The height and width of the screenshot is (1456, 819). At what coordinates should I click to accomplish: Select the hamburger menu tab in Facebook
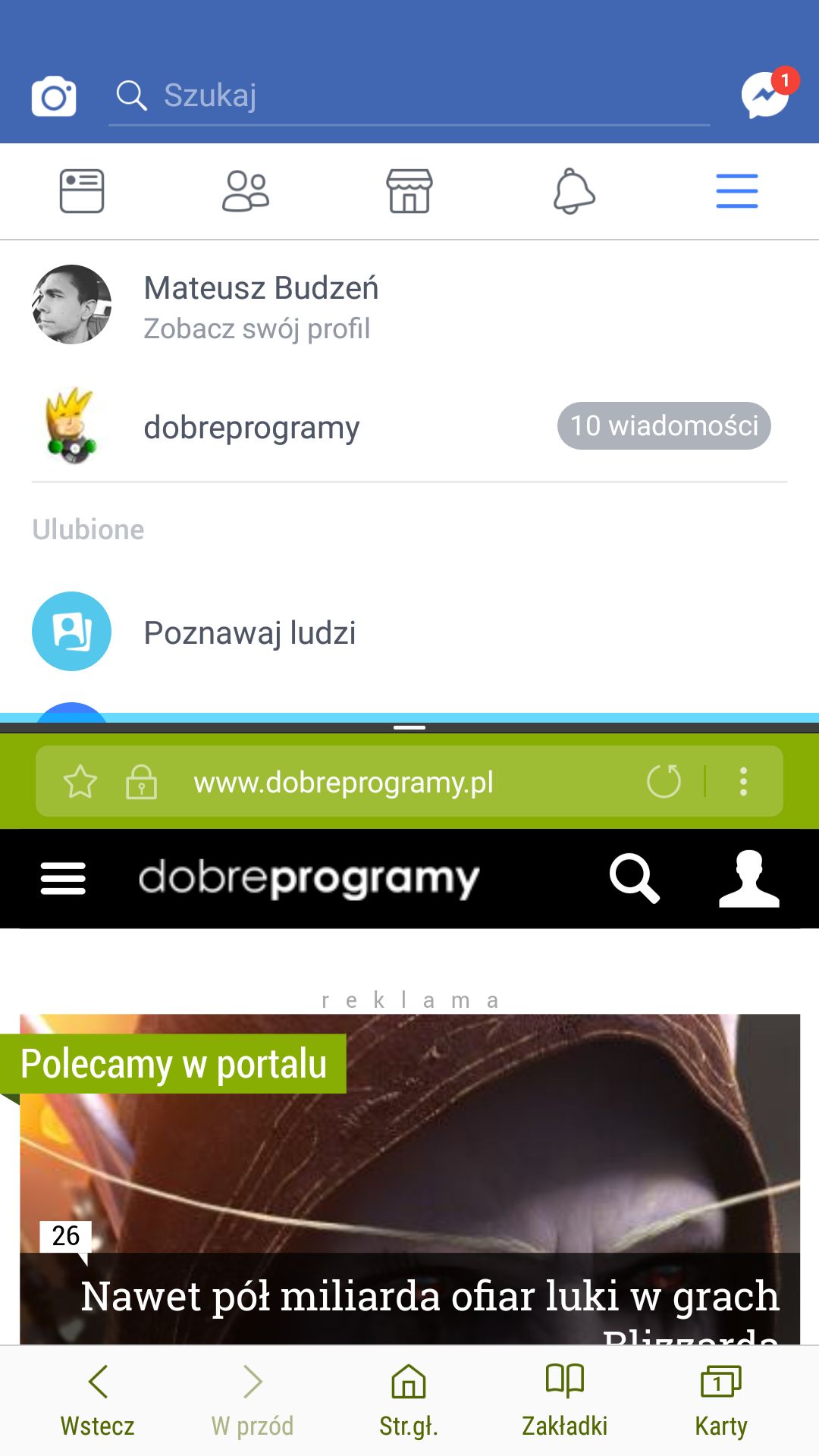pos(737,191)
